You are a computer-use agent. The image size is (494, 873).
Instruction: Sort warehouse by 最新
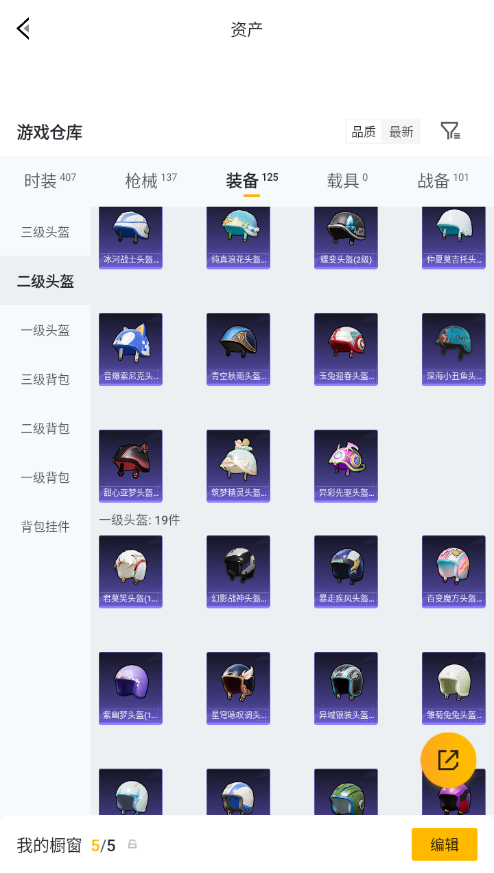[401, 132]
